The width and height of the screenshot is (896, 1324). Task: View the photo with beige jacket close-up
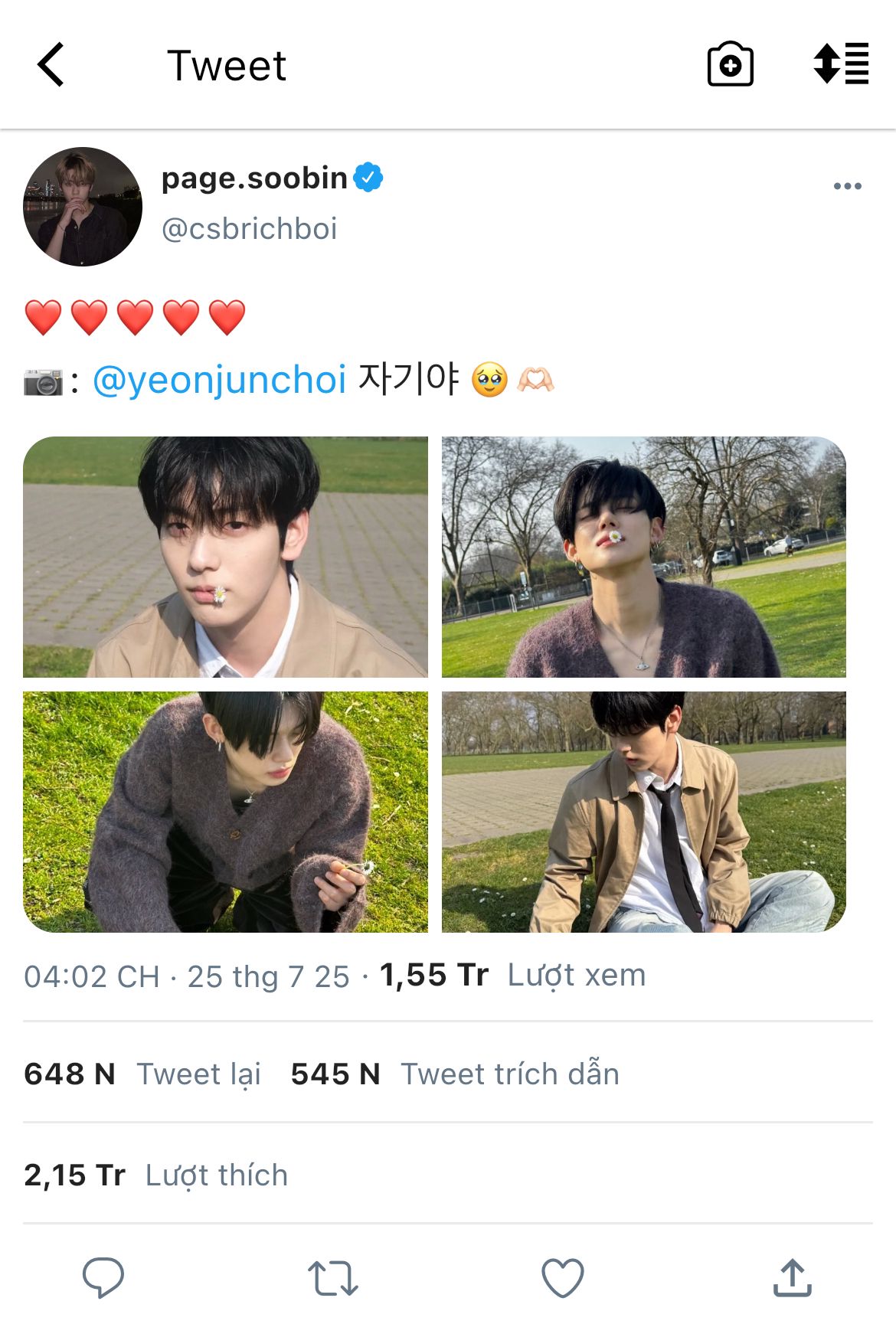point(225,557)
